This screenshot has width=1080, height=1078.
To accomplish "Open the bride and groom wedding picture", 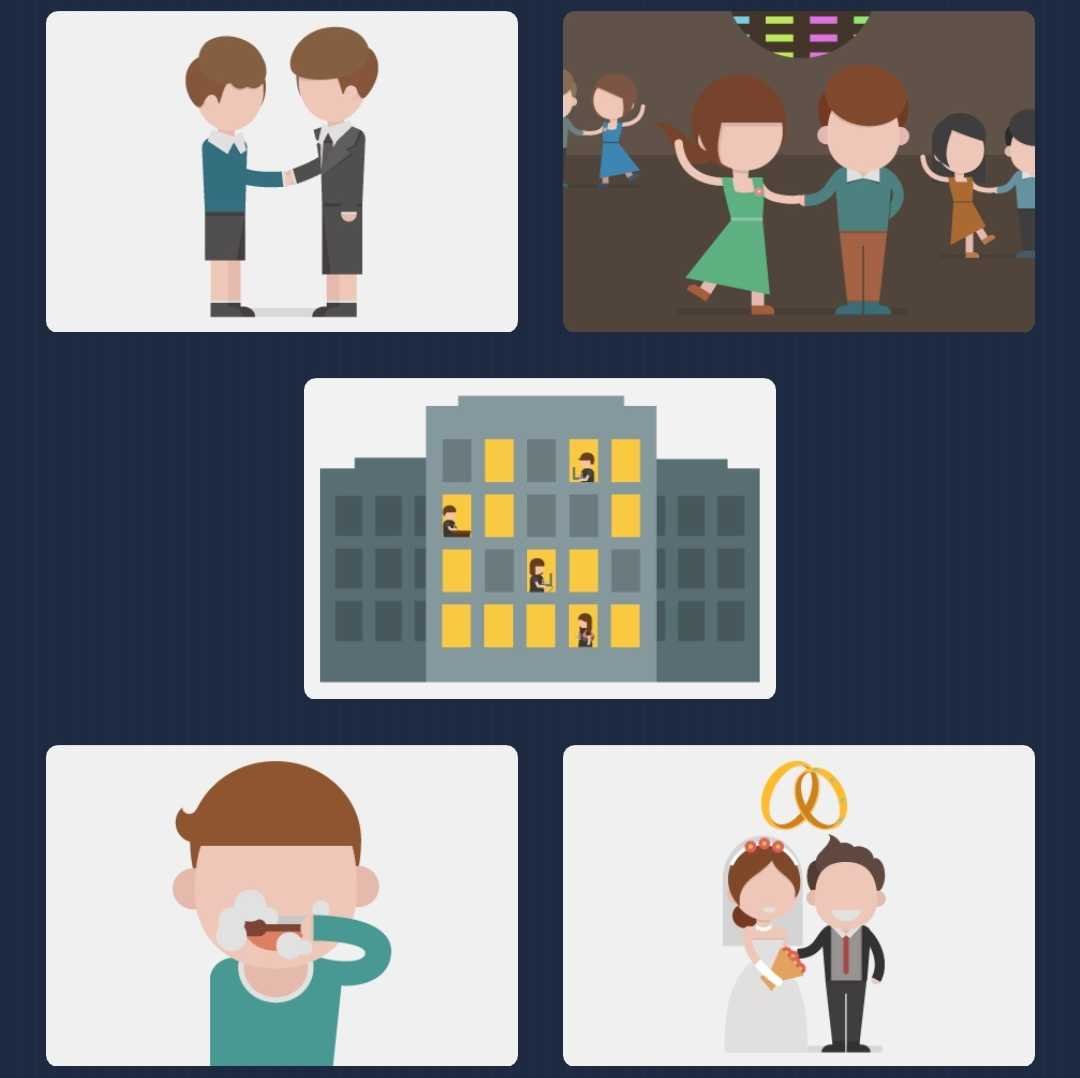I will [798, 905].
